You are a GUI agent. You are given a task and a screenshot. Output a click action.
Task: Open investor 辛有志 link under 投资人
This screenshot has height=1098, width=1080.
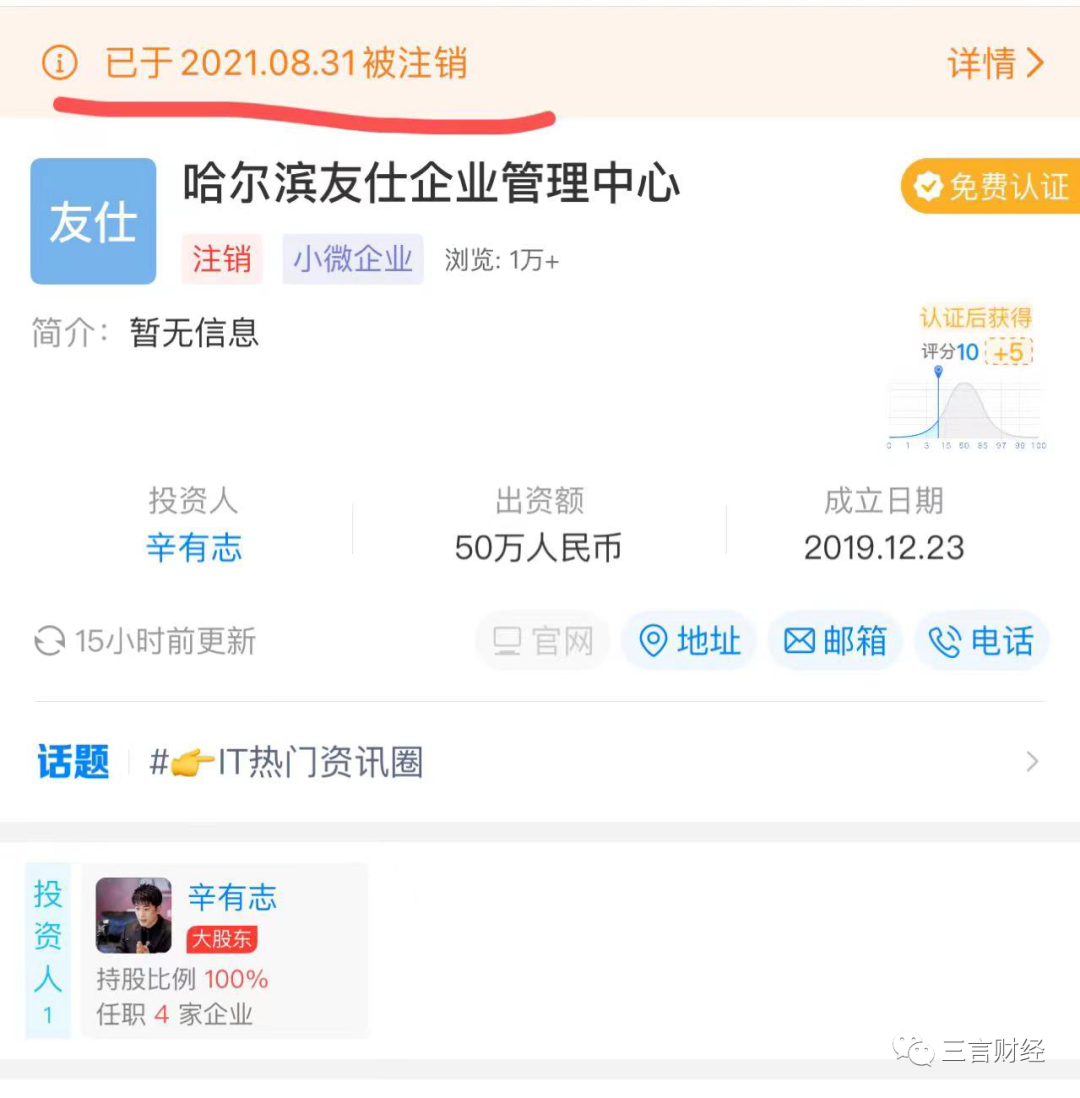pos(194,548)
